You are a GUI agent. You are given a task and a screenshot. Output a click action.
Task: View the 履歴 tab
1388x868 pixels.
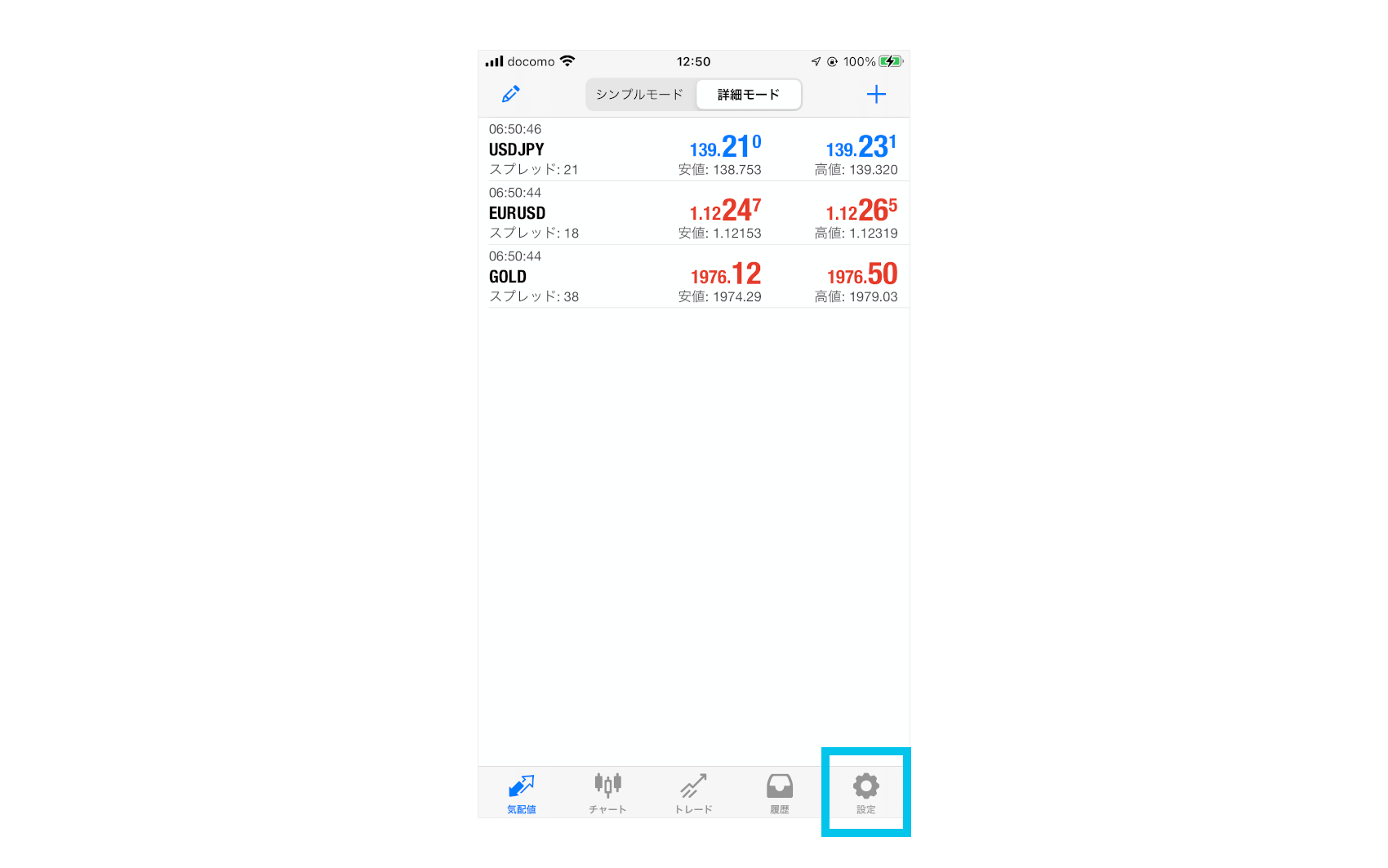[x=780, y=793]
